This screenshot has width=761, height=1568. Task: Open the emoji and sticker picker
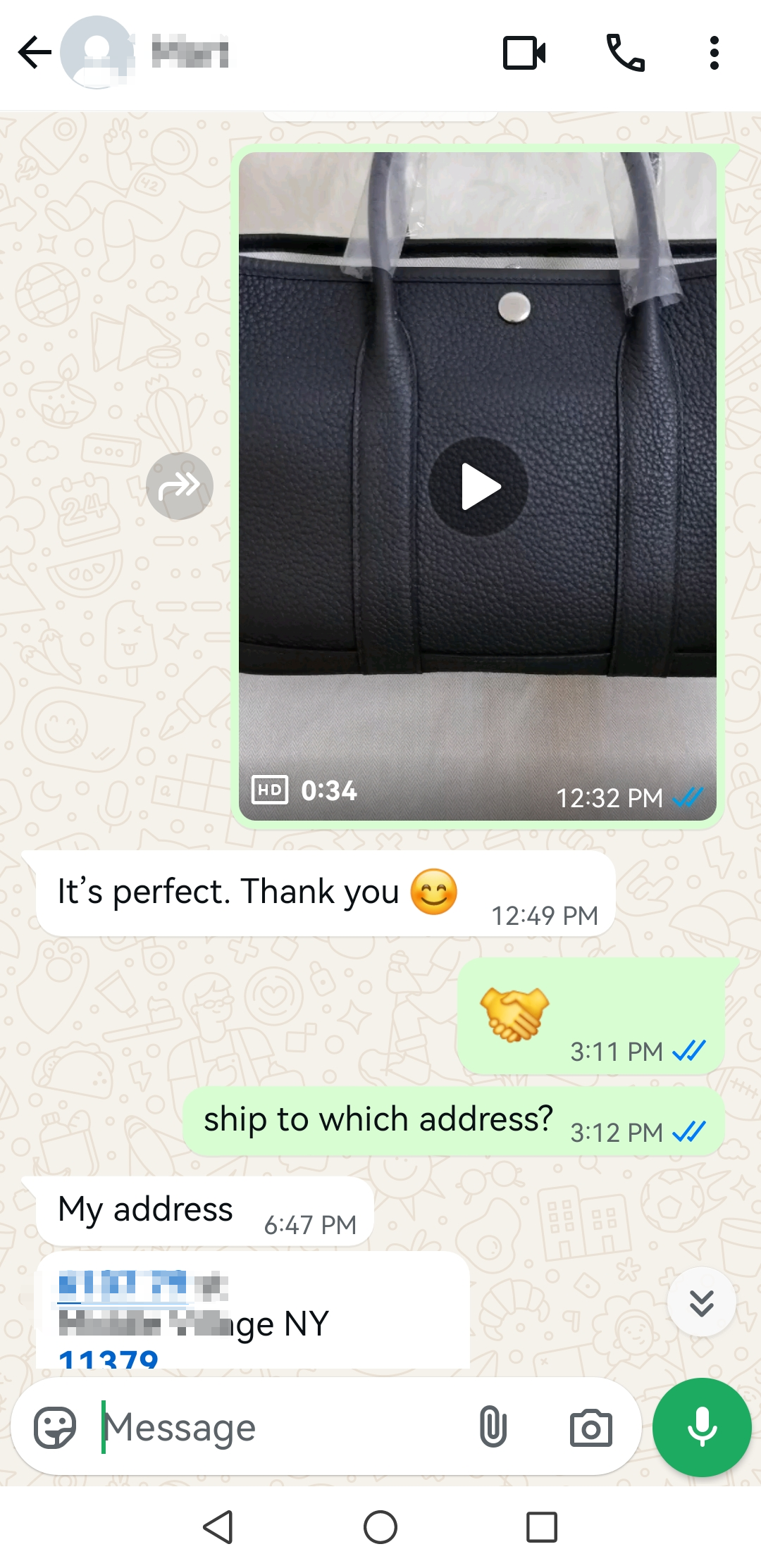[x=55, y=1428]
